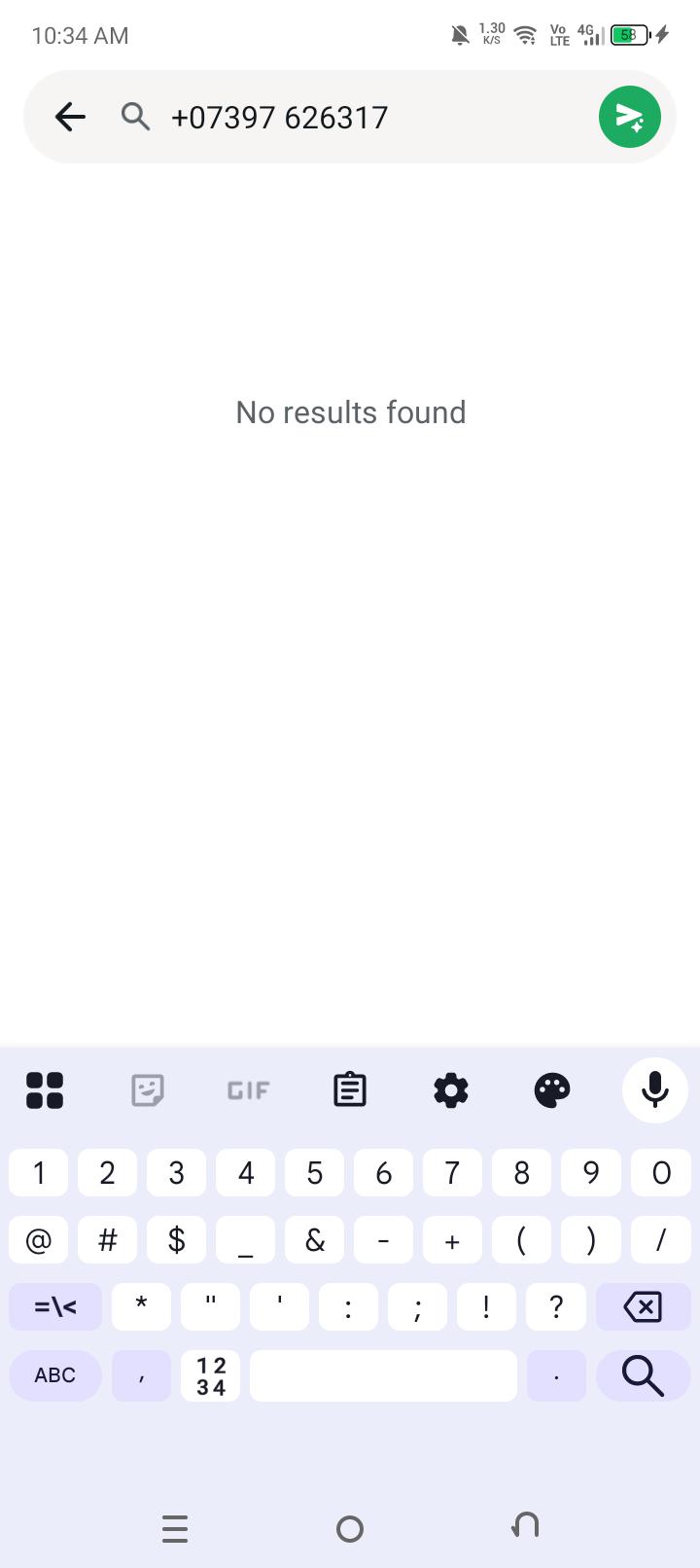The image size is (700, 1568).
Task: Open the keyboard apps grid menu
Action: coord(45,1090)
